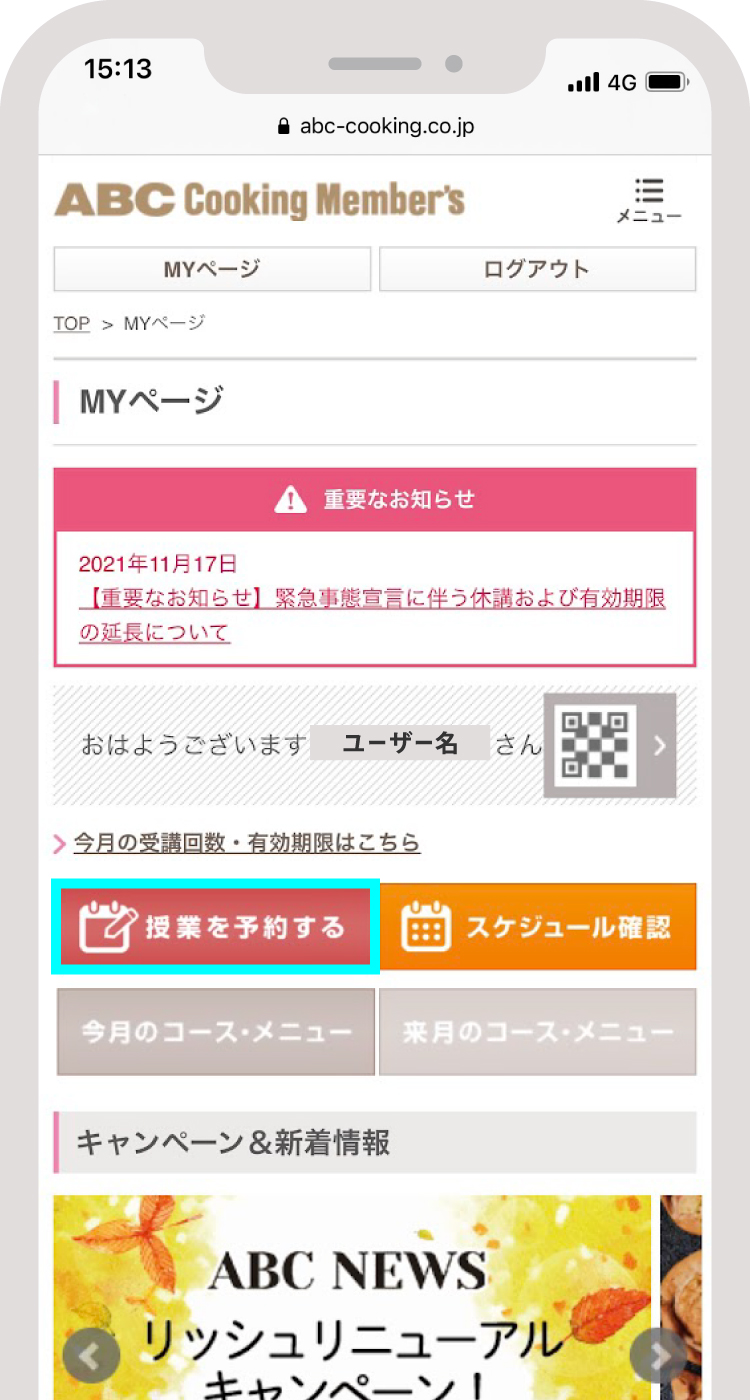Viewport: 750px width, 1400px height.
Task: Open the 重要なお知らせ notice about 緊急事態宣言
Action: 372,615
